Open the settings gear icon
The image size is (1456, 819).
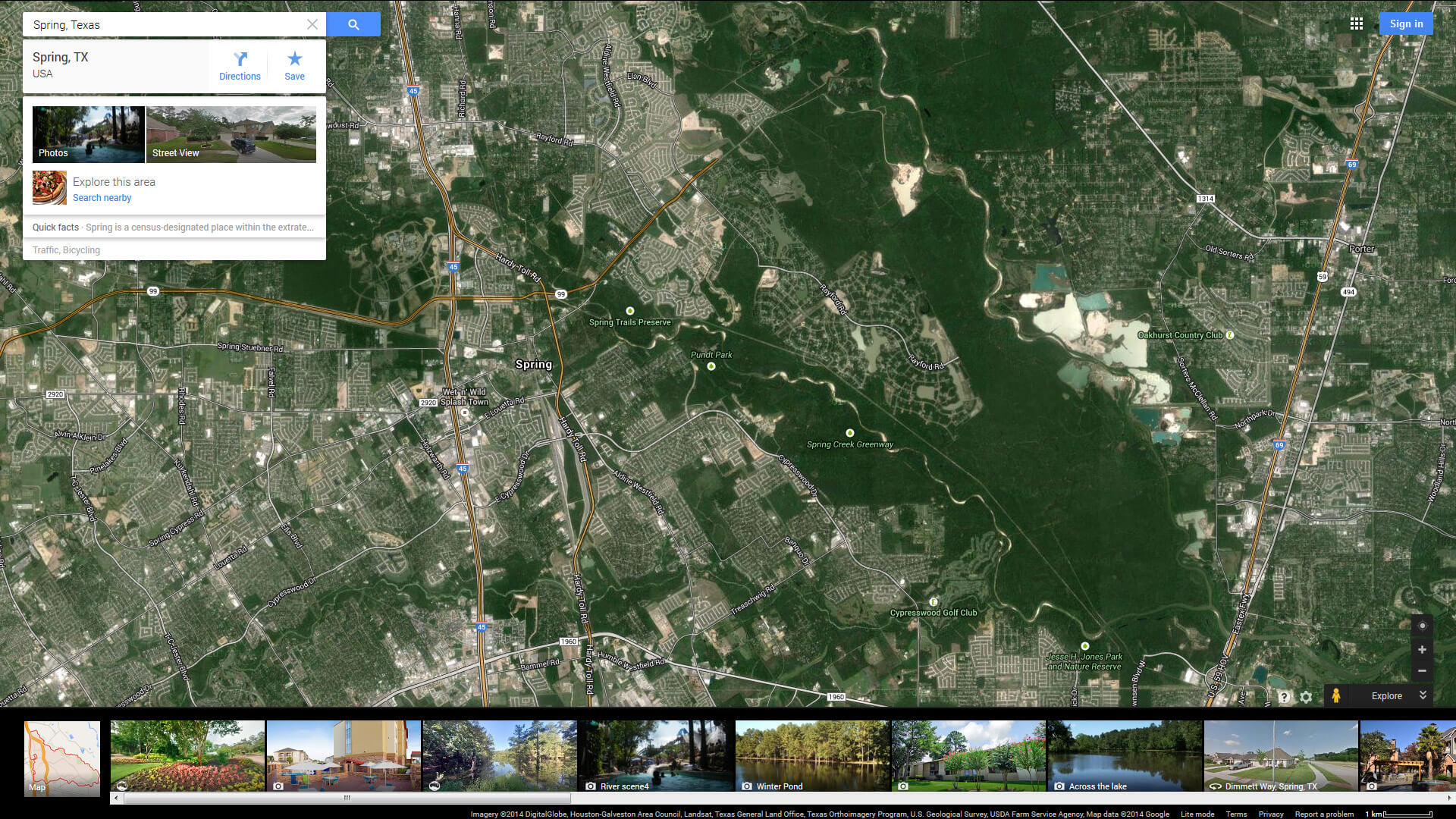coord(1306,696)
